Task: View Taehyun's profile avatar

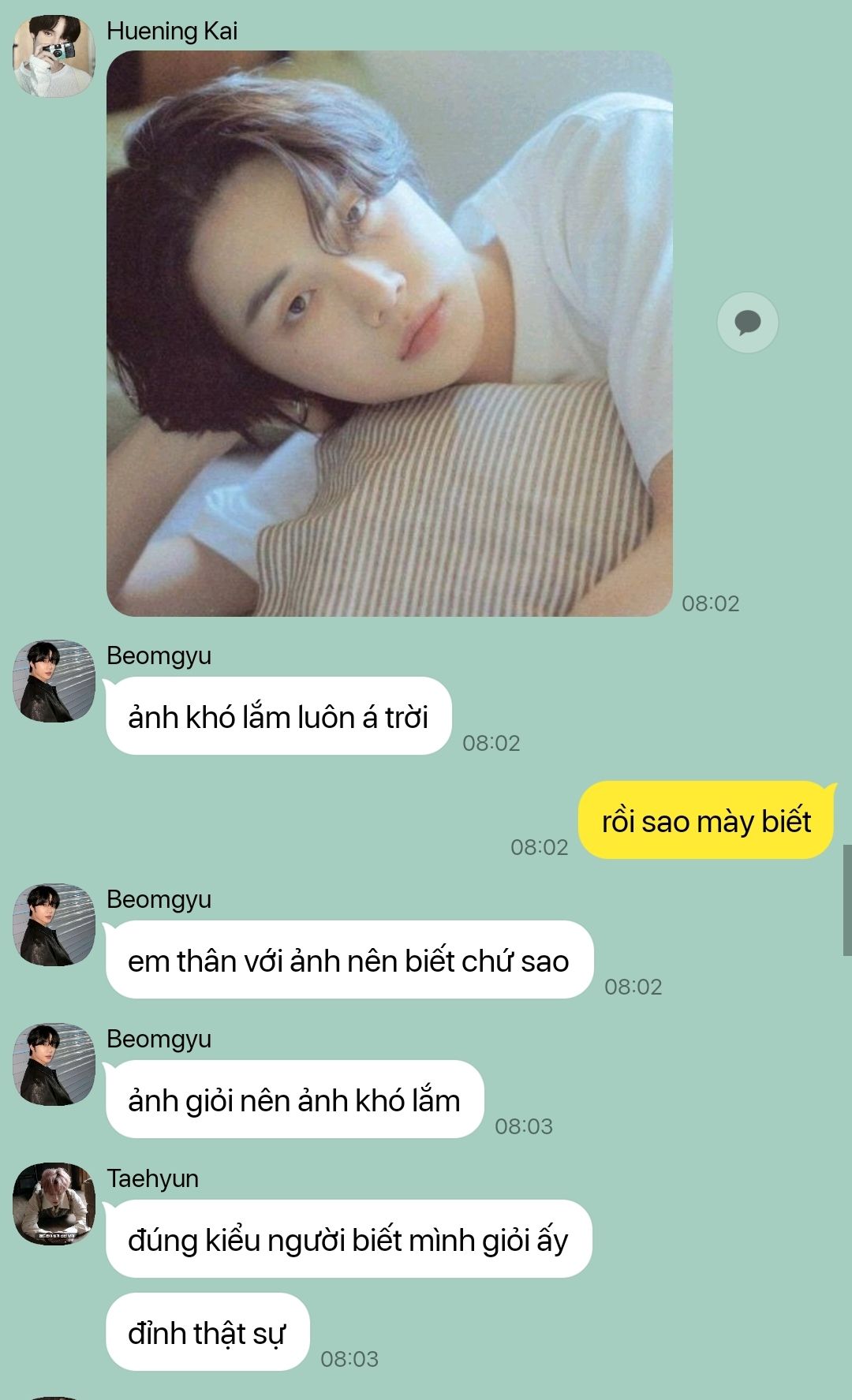Action: coord(54,1204)
